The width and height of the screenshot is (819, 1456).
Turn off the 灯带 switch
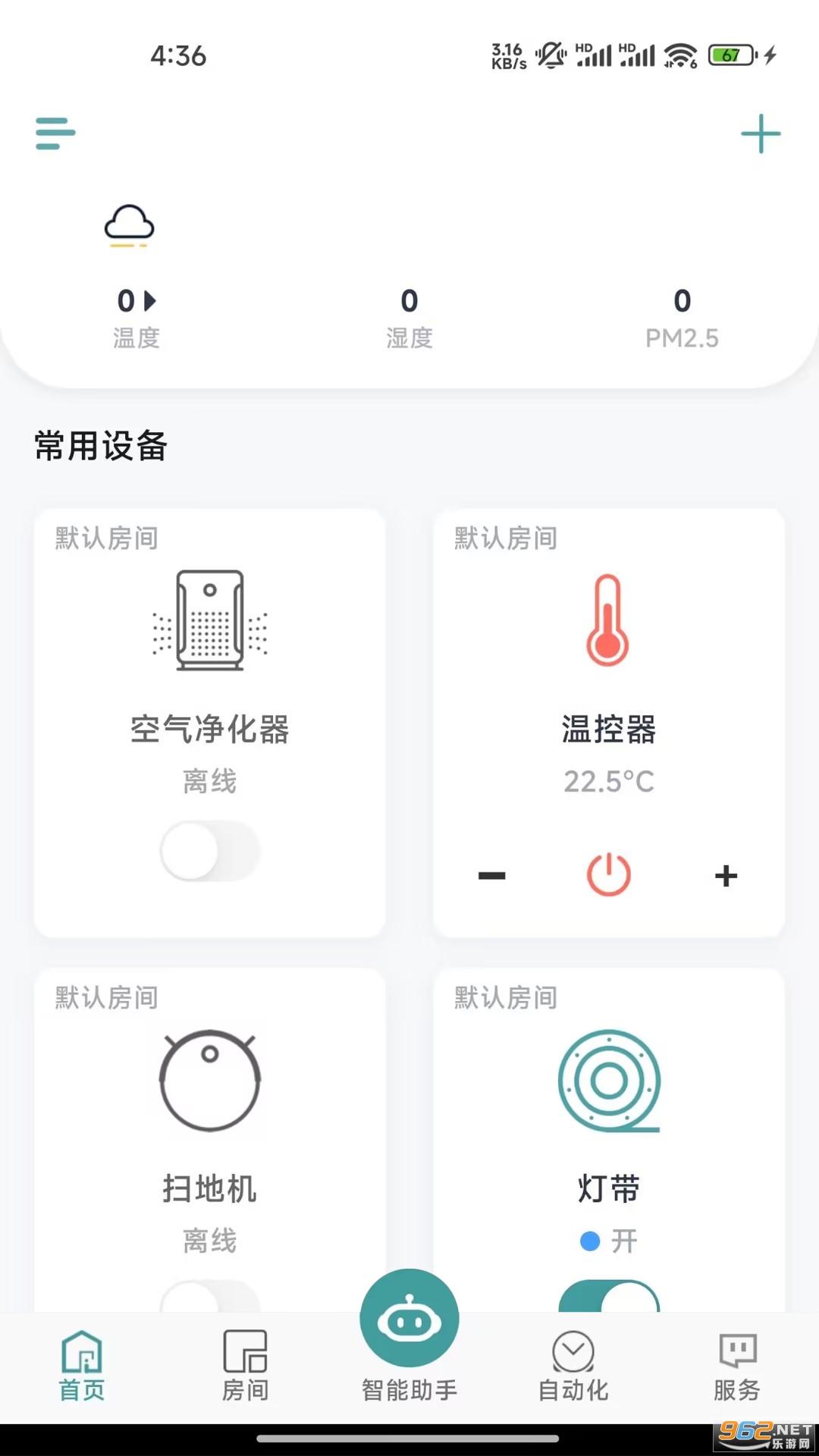tap(608, 1297)
